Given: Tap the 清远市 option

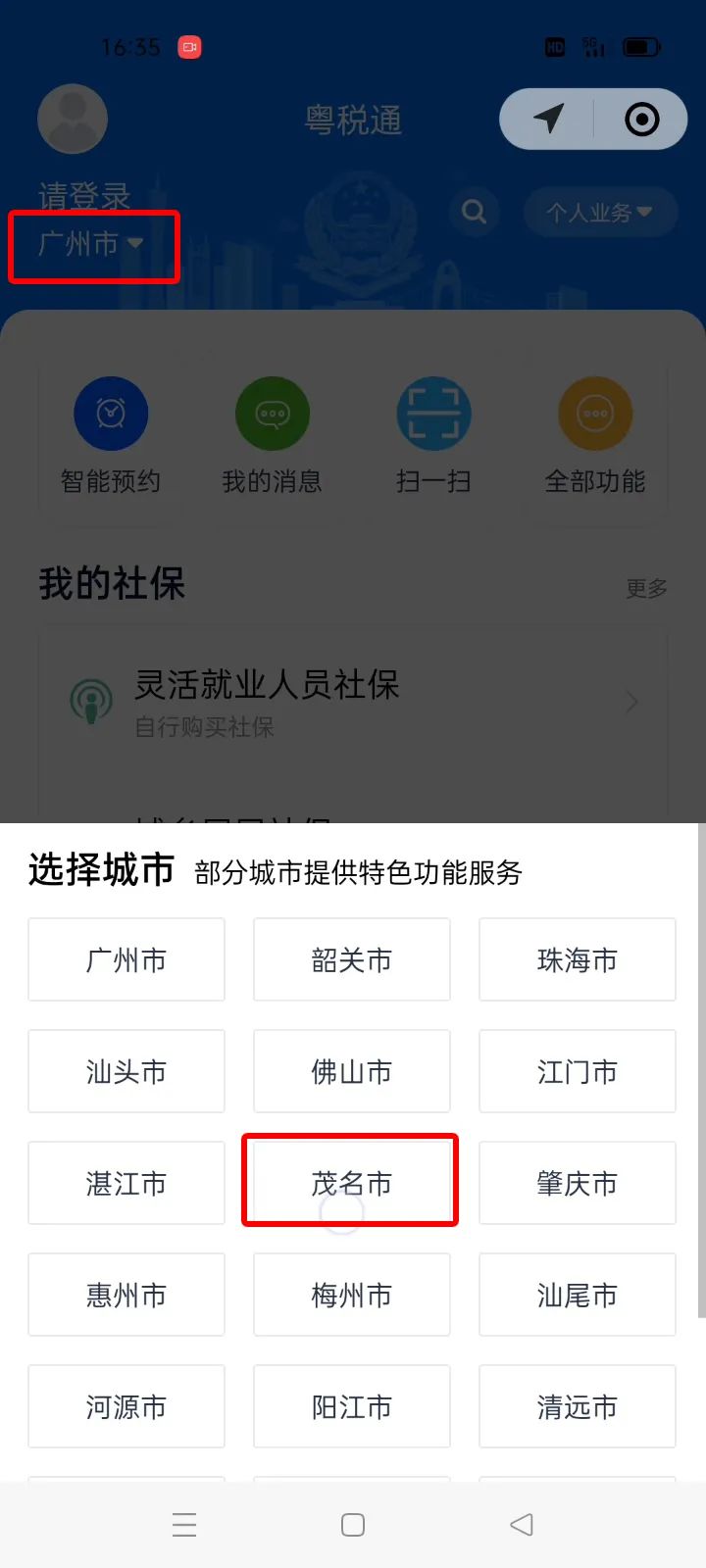Looking at the screenshot, I should (x=578, y=1406).
